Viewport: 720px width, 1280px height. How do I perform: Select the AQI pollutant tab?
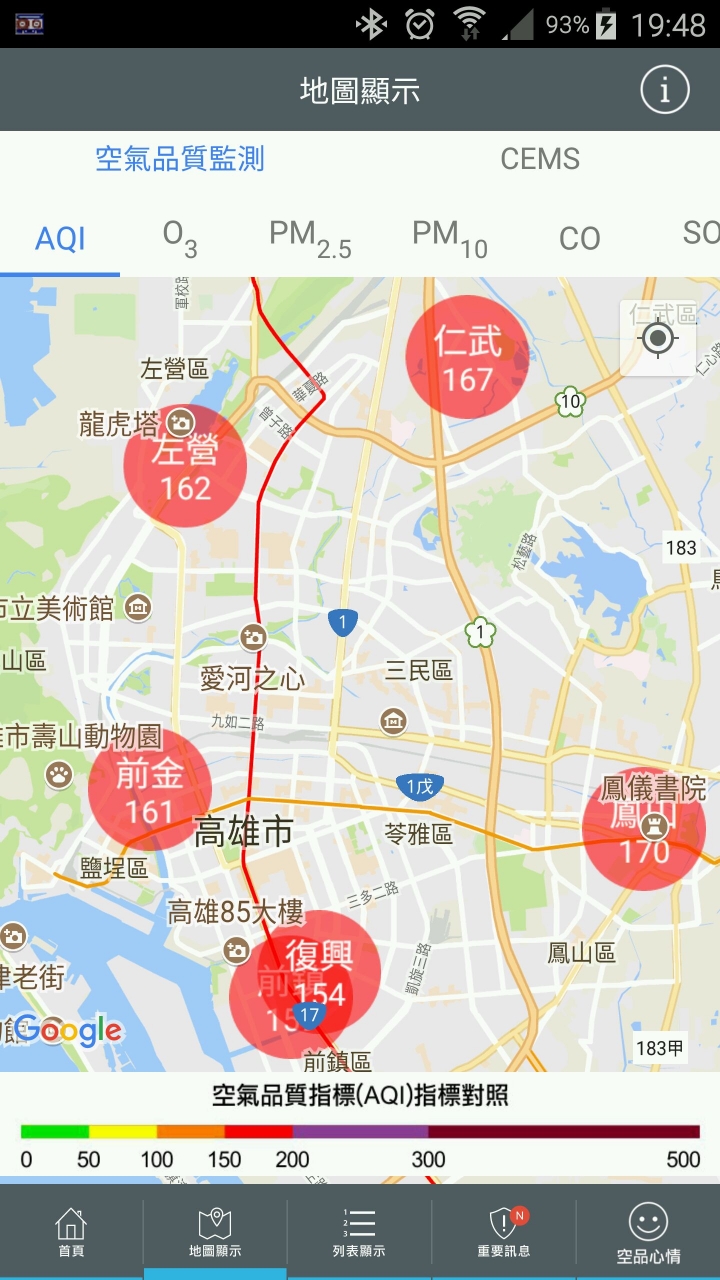[x=60, y=239]
